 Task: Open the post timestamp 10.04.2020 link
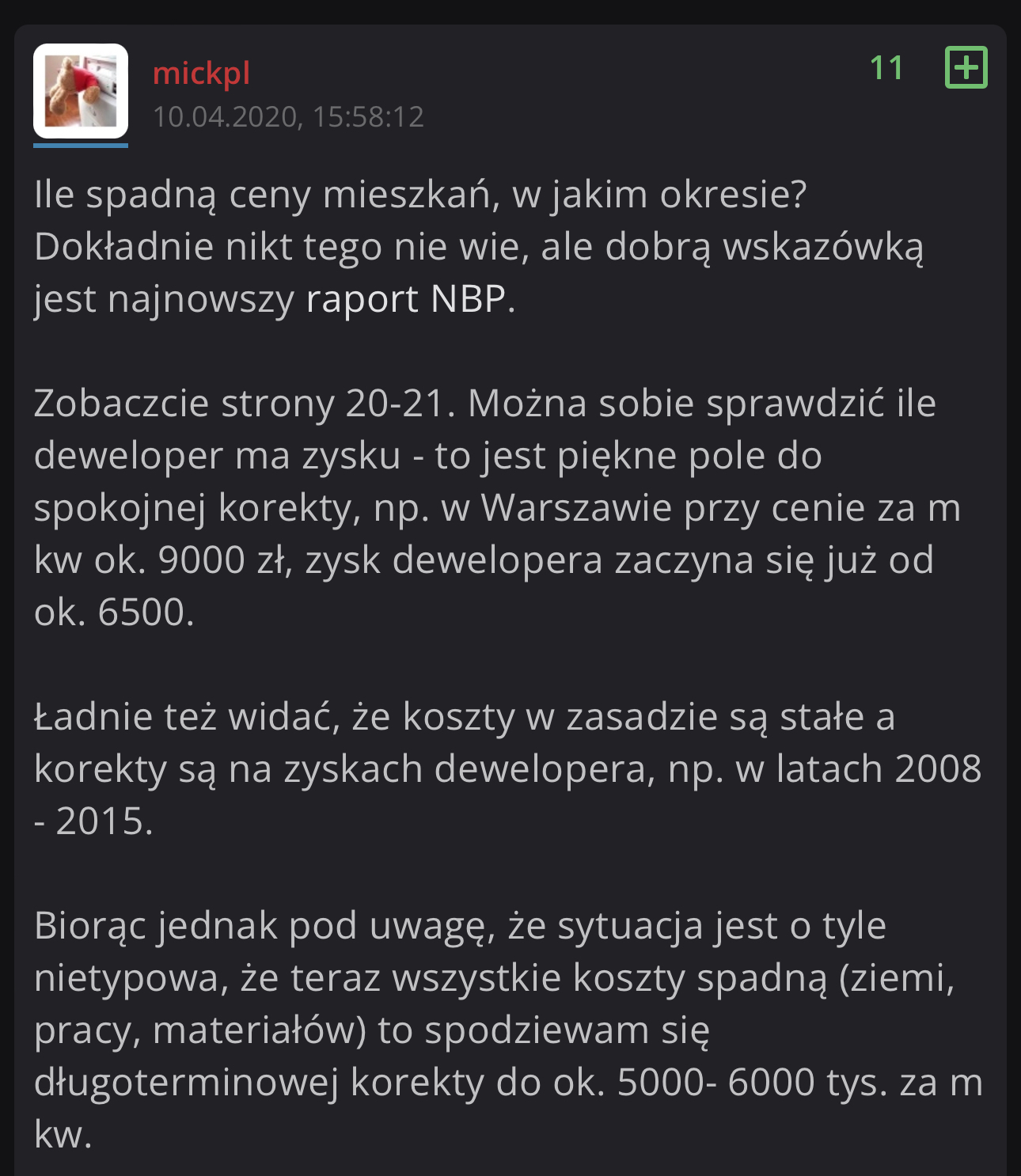pyautogui.click(x=288, y=117)
